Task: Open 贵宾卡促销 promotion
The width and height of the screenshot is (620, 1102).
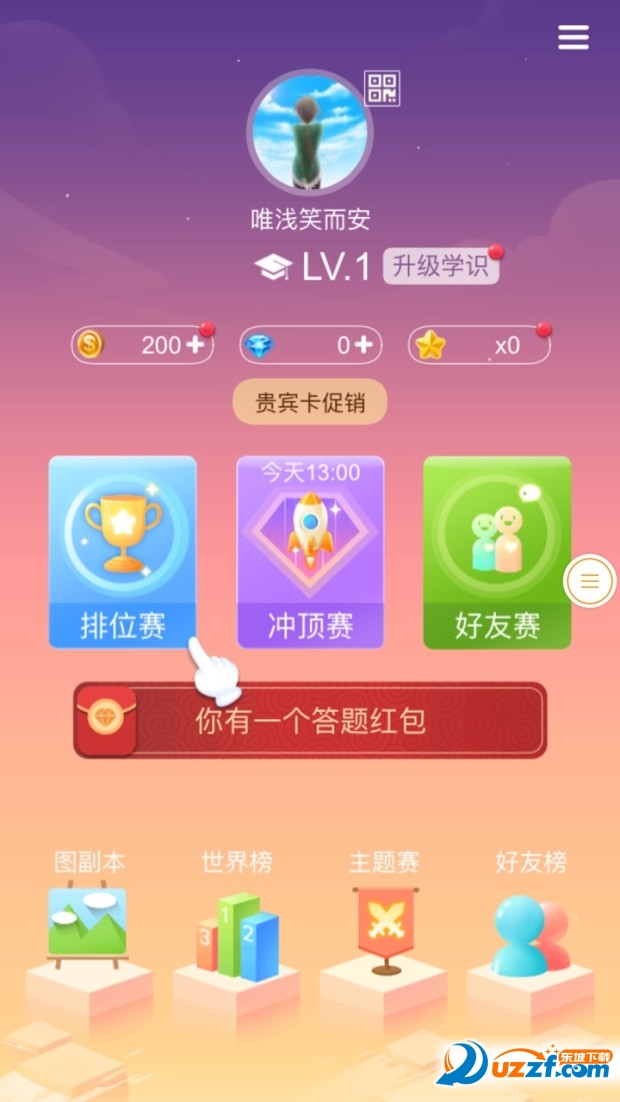Action: (310, 403)
